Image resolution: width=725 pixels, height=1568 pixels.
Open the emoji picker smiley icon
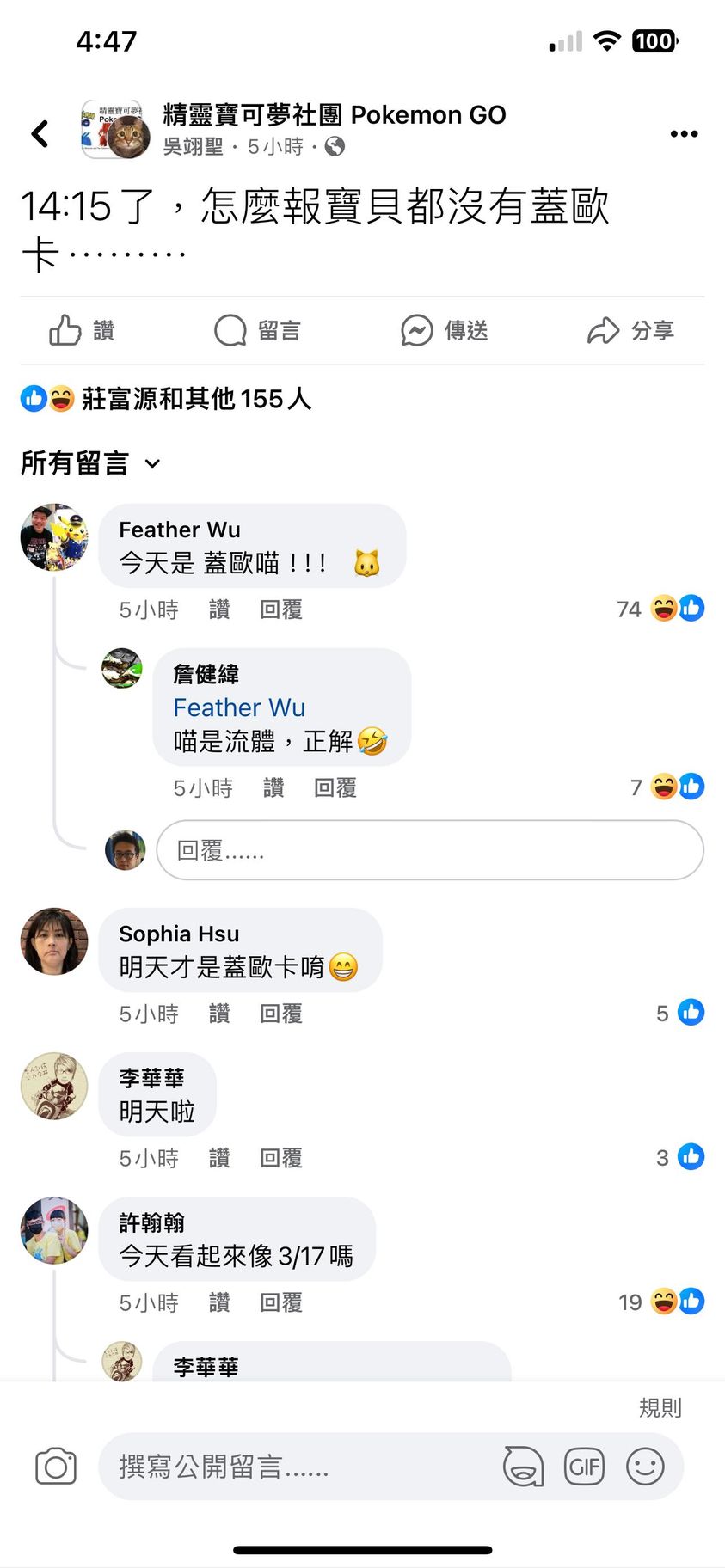coord(645,1467)
